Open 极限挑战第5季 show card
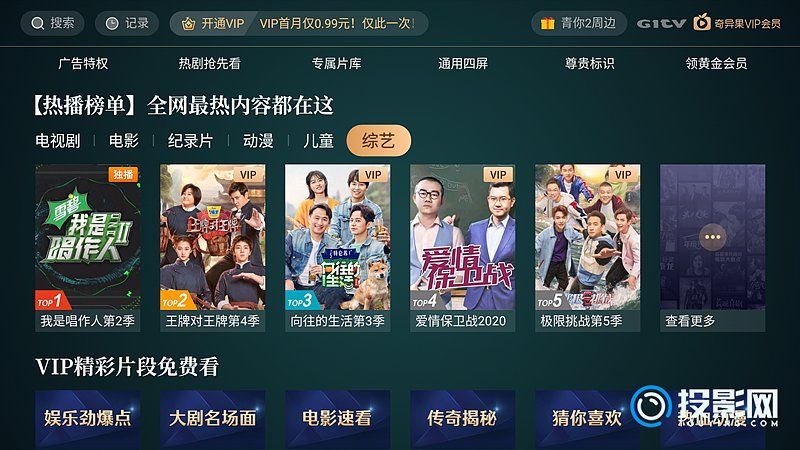The image size is (800, 450). click(587, 245)
